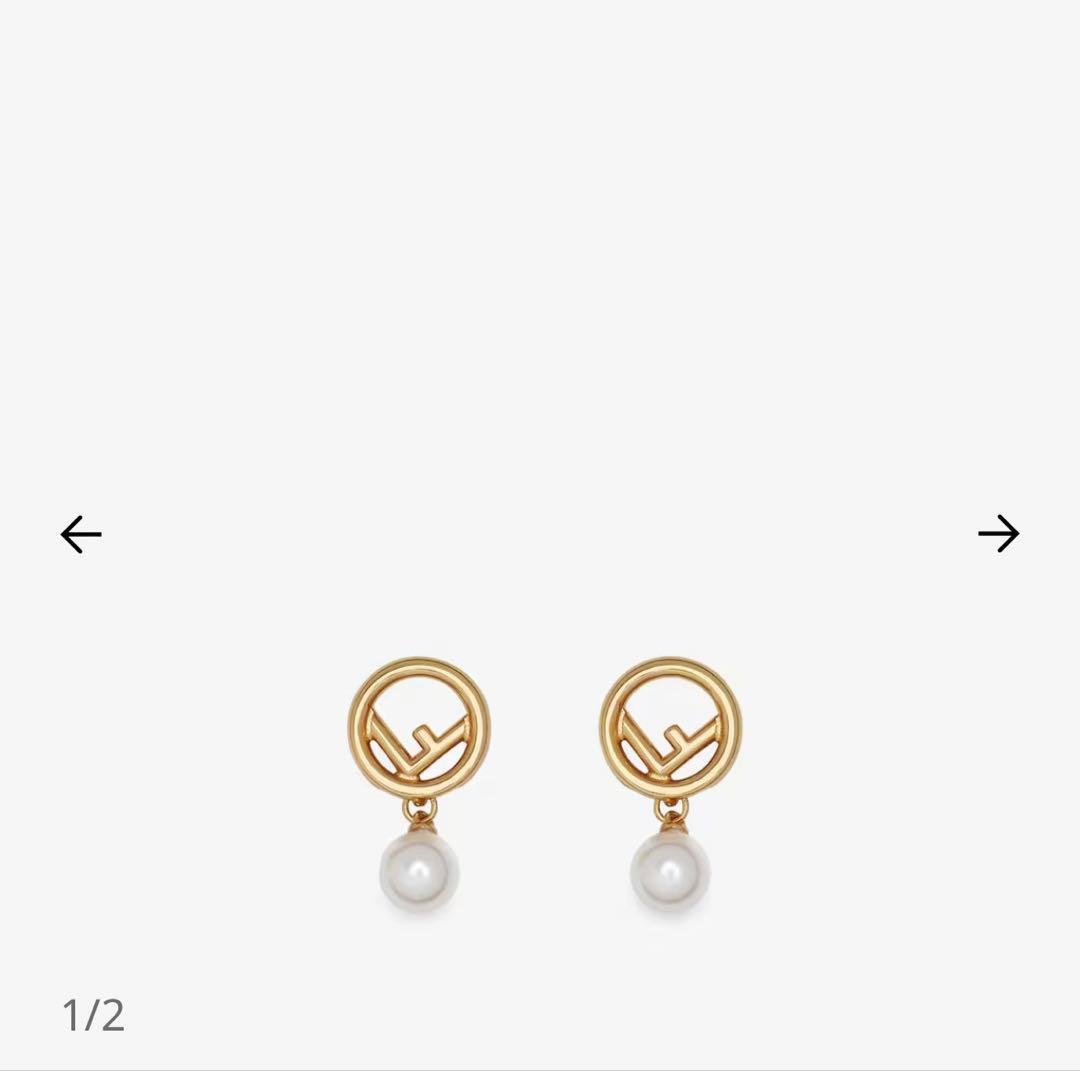
Task: Go to the previous product image
Action: [x=81, y=534]
